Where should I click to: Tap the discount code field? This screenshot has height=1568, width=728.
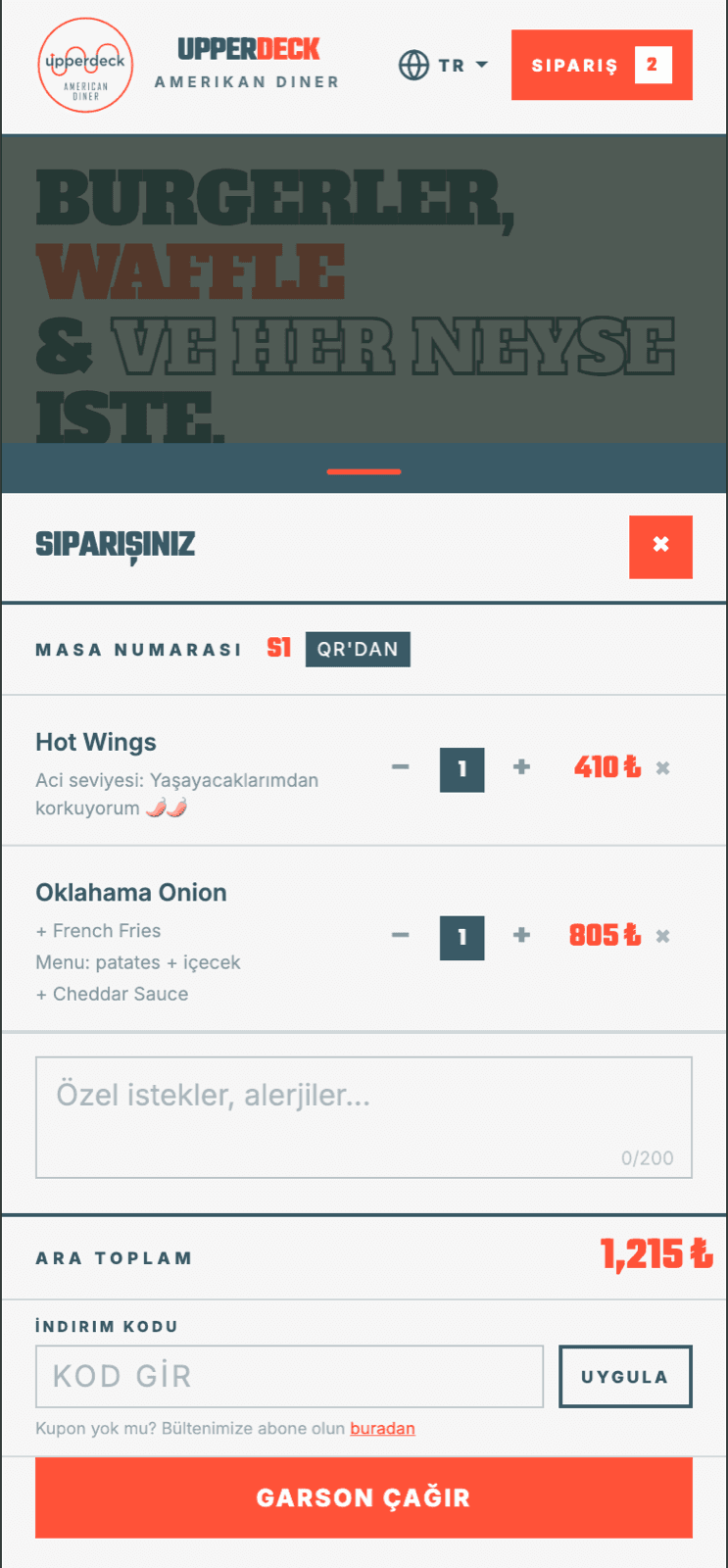[x=289, y=1377]
